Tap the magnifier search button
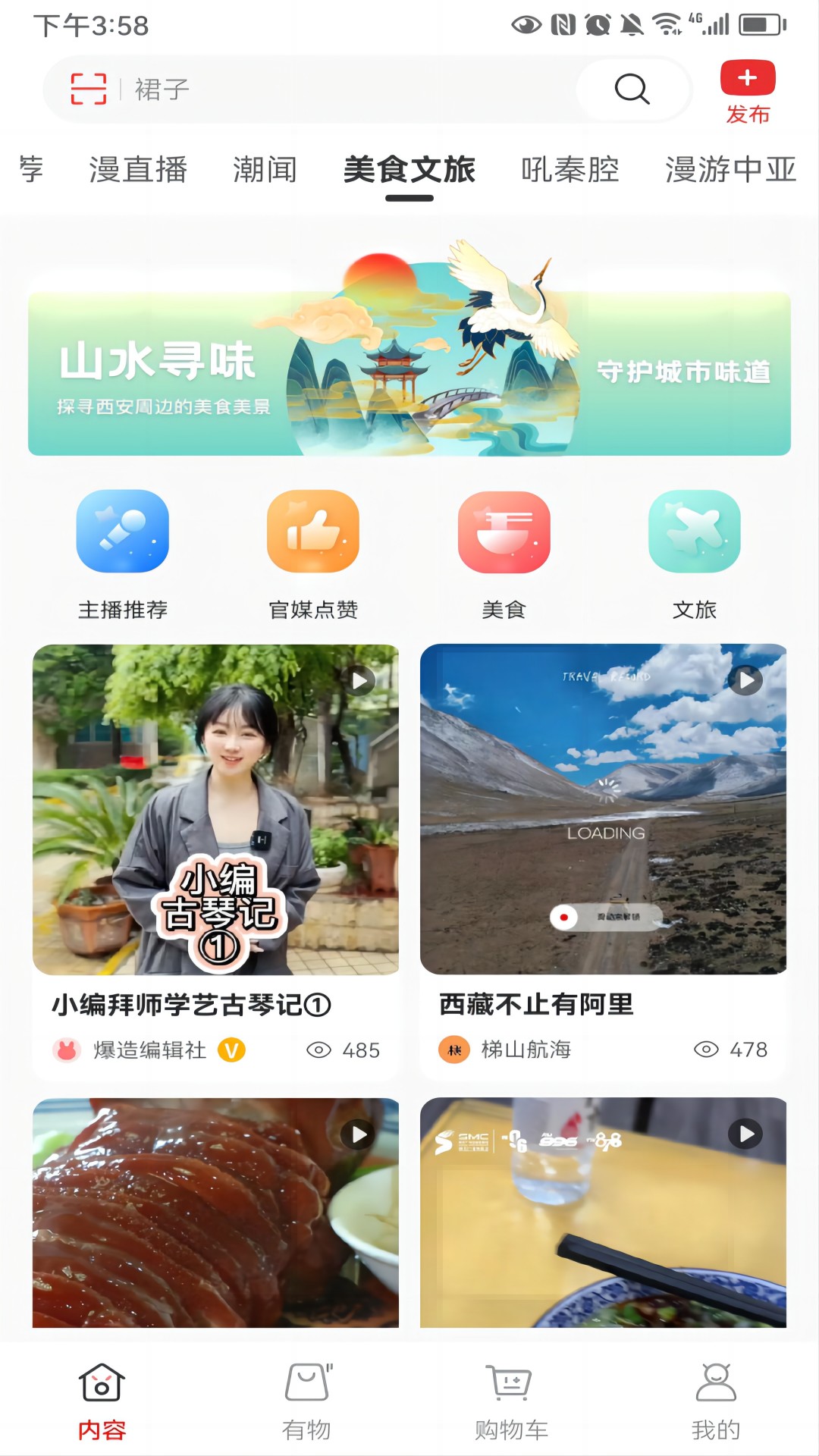 [x=632, y=89]
